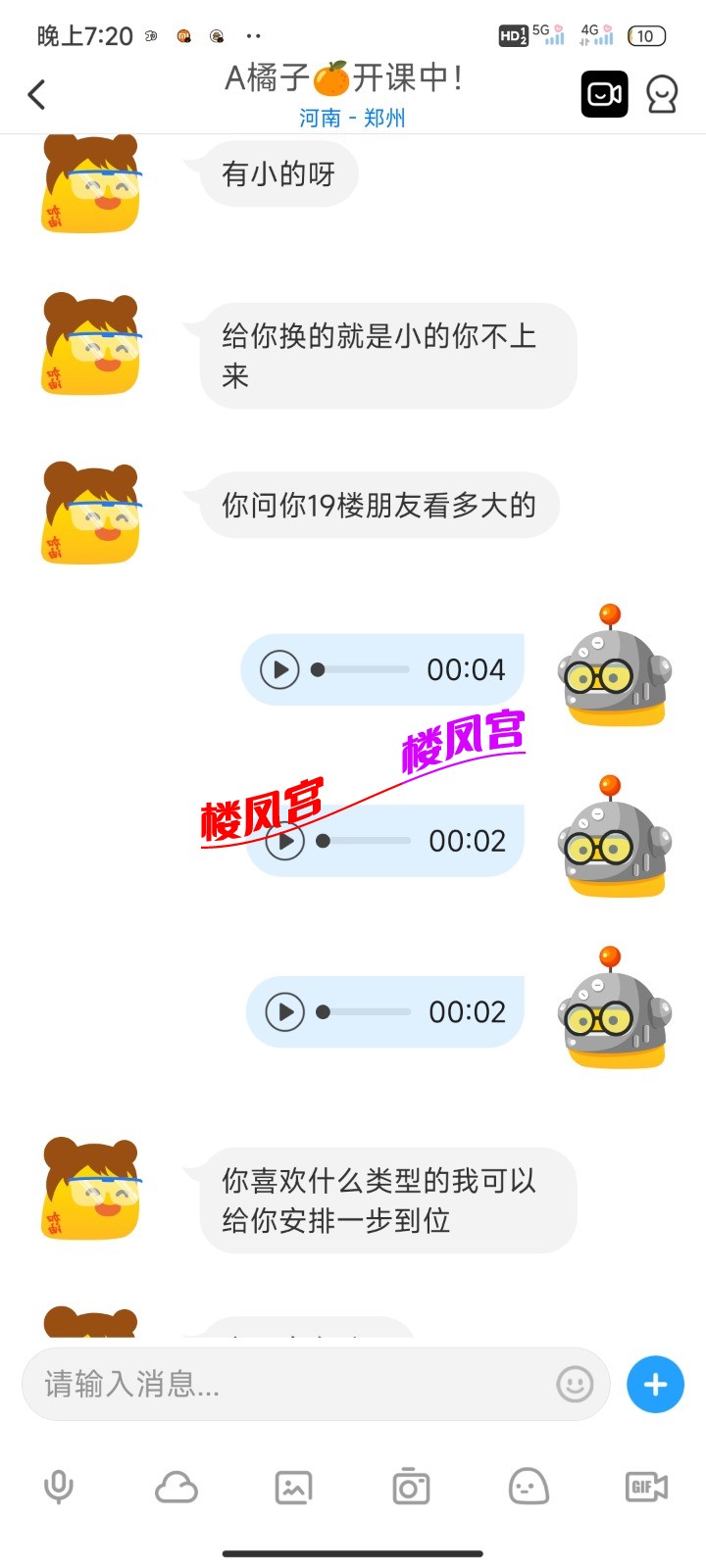Open the contact profile icon at top right
This screenshot has width=706, height=1568.
click(662, 94)
